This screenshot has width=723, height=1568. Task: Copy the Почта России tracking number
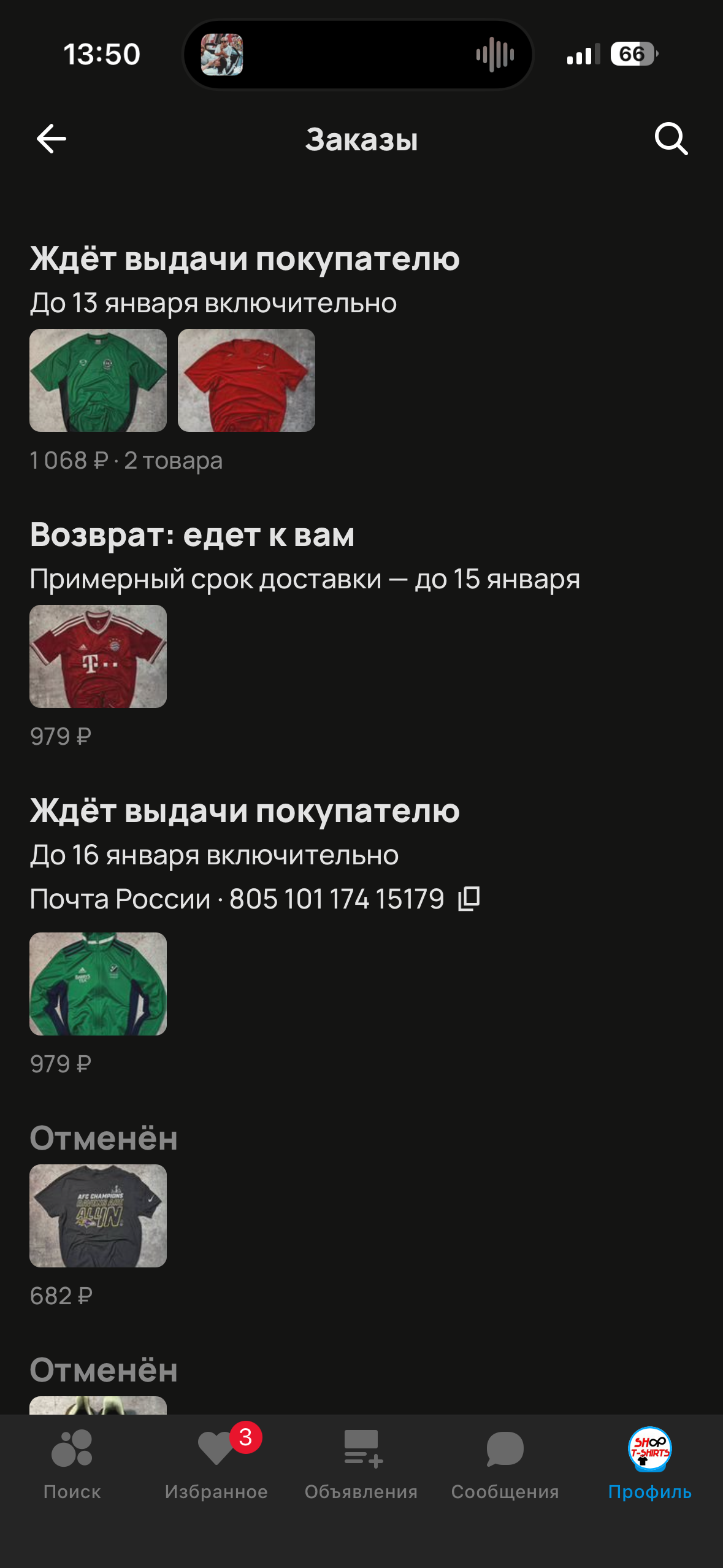[x=469, y=899]
